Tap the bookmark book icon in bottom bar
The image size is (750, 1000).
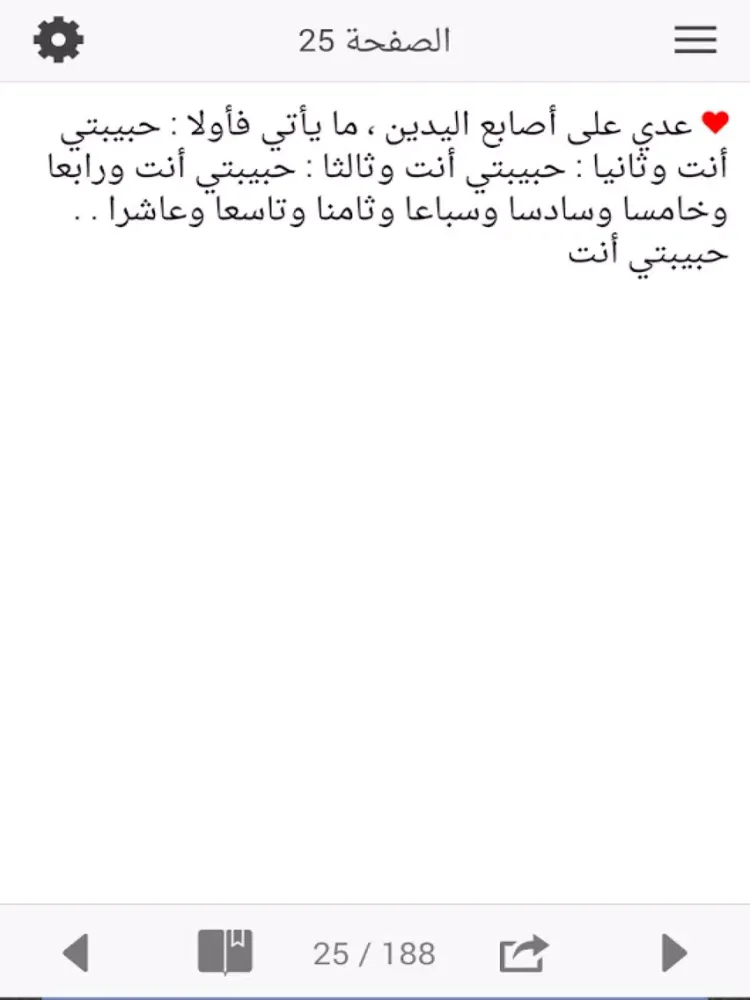click(227, 953)
